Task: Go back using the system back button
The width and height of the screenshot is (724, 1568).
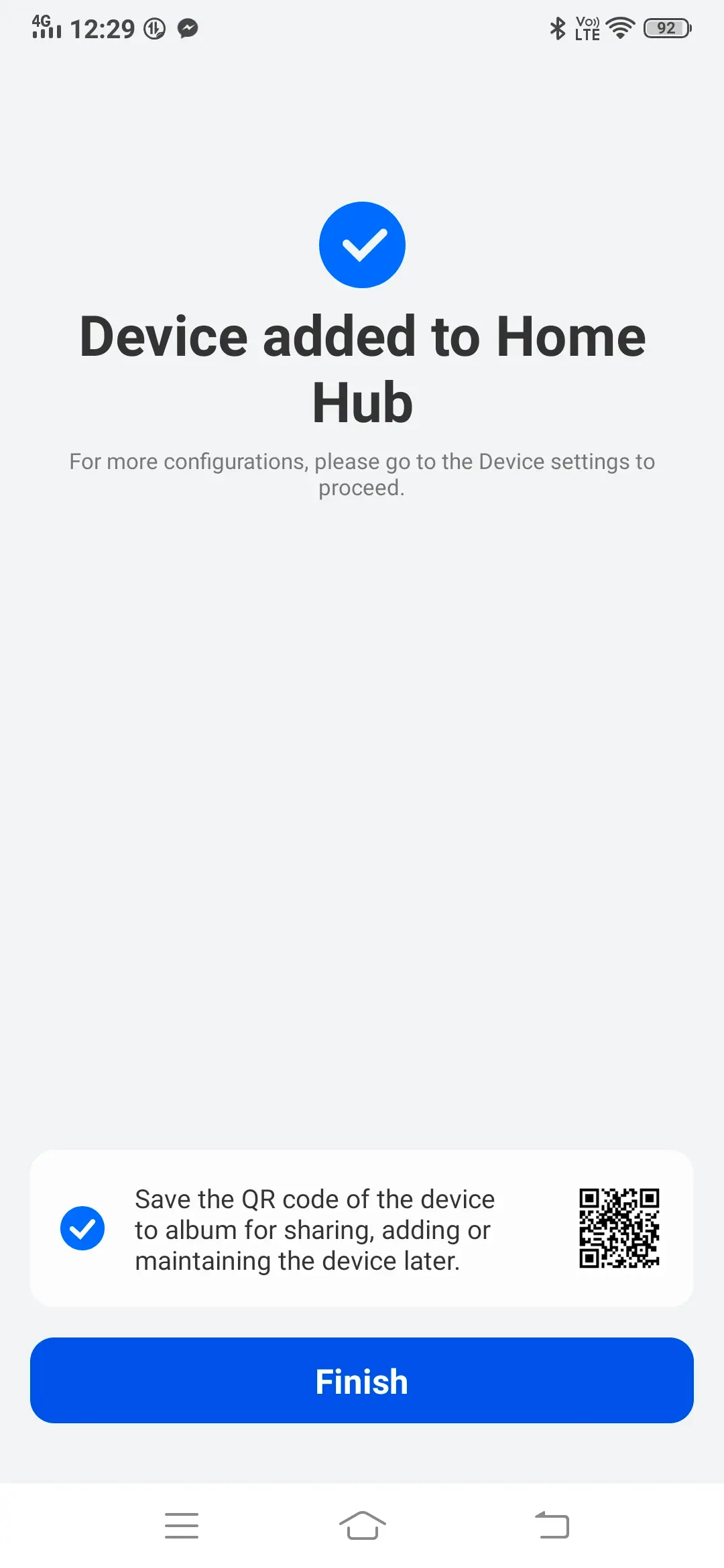Action: pyautogui.click(x=552, y=1525)
